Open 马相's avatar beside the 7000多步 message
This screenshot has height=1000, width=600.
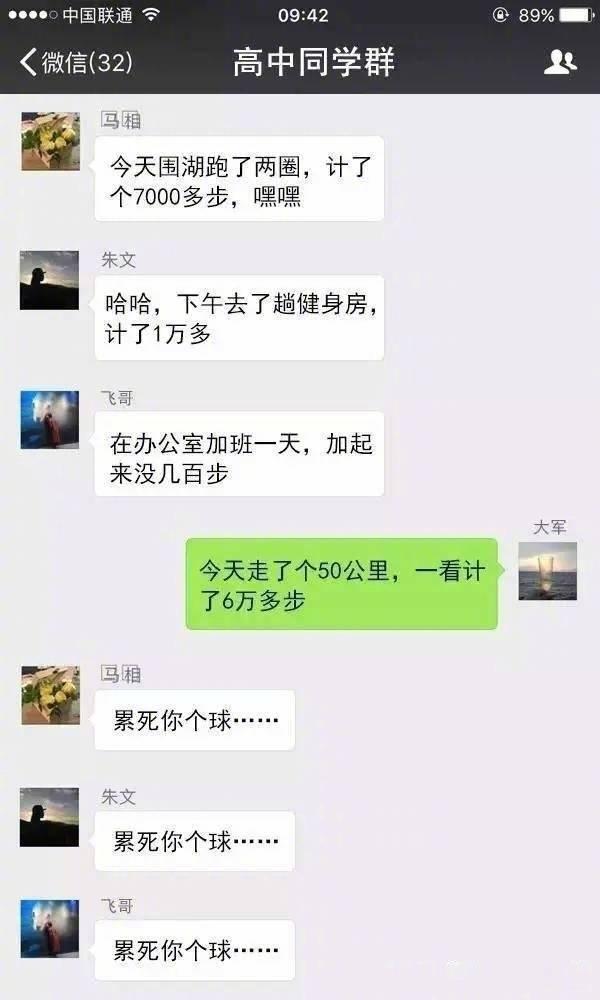50,141
